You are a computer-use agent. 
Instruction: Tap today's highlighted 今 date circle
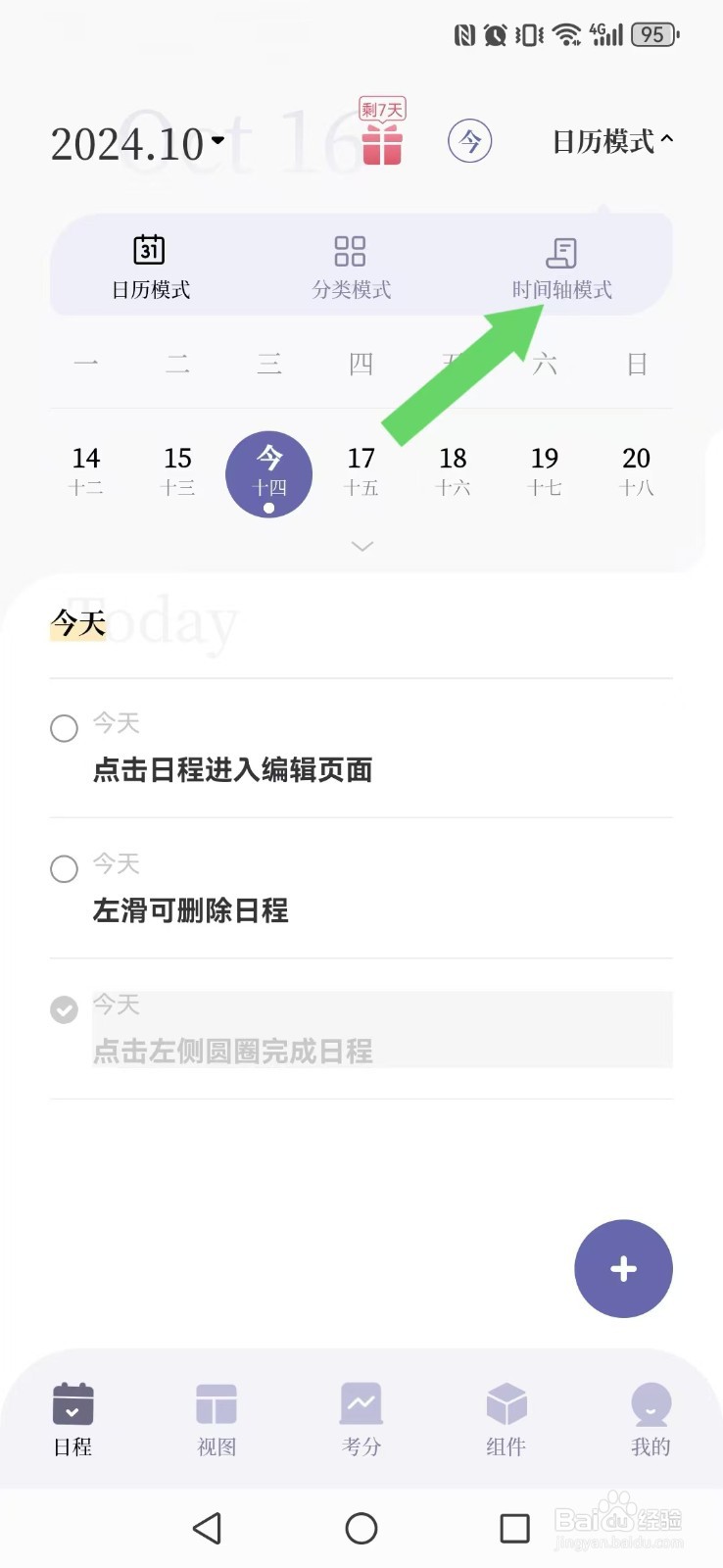tap(269, 473)
